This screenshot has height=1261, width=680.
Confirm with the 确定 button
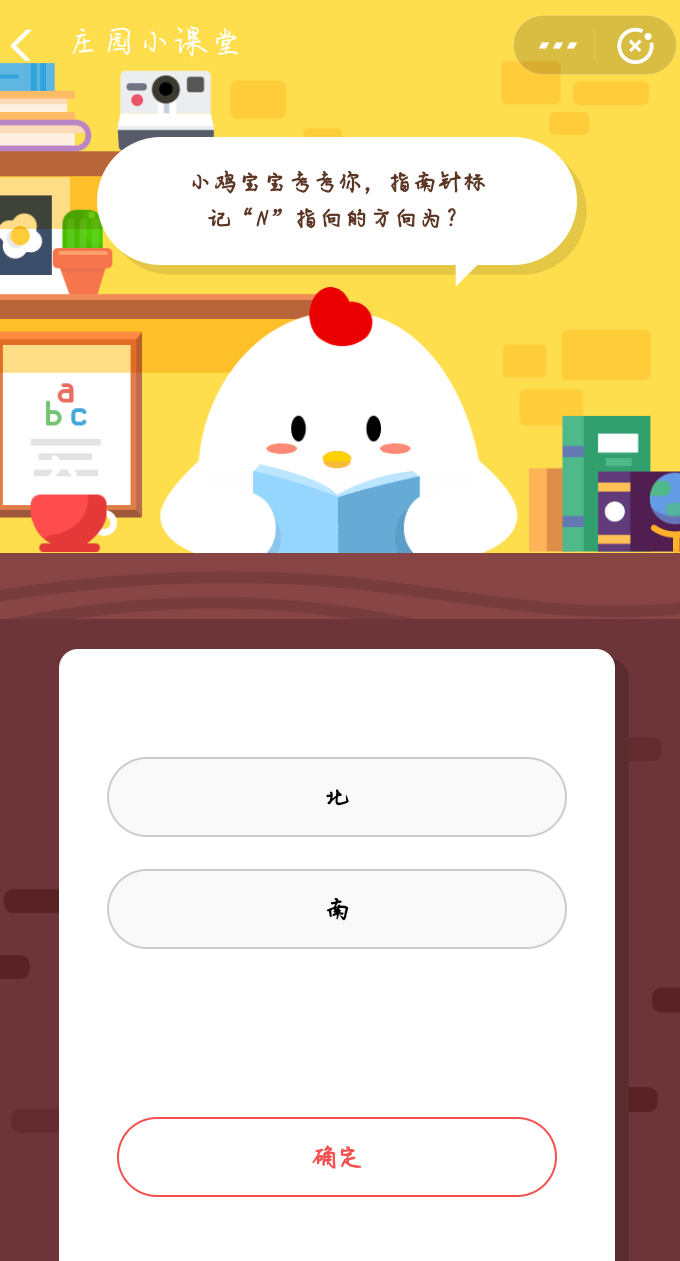click(337, 1157)
